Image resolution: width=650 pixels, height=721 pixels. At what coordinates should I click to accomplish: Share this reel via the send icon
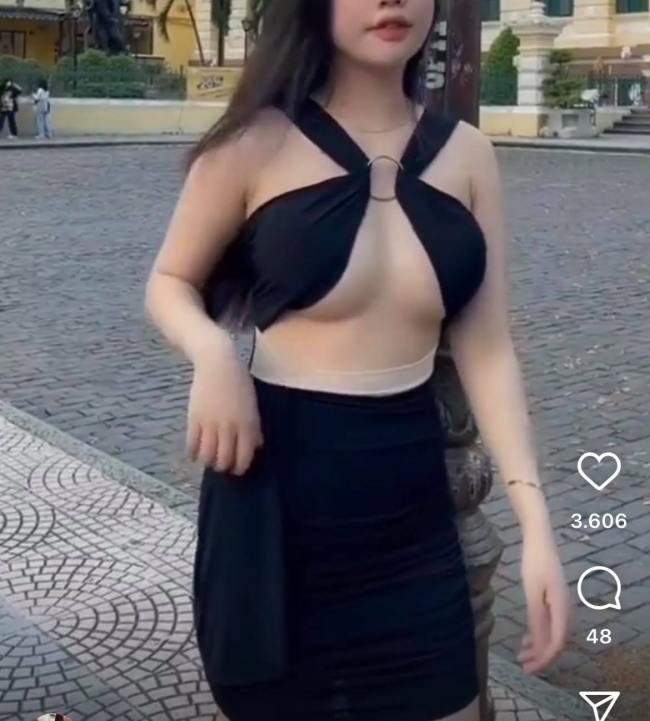(x=600, y=705)
